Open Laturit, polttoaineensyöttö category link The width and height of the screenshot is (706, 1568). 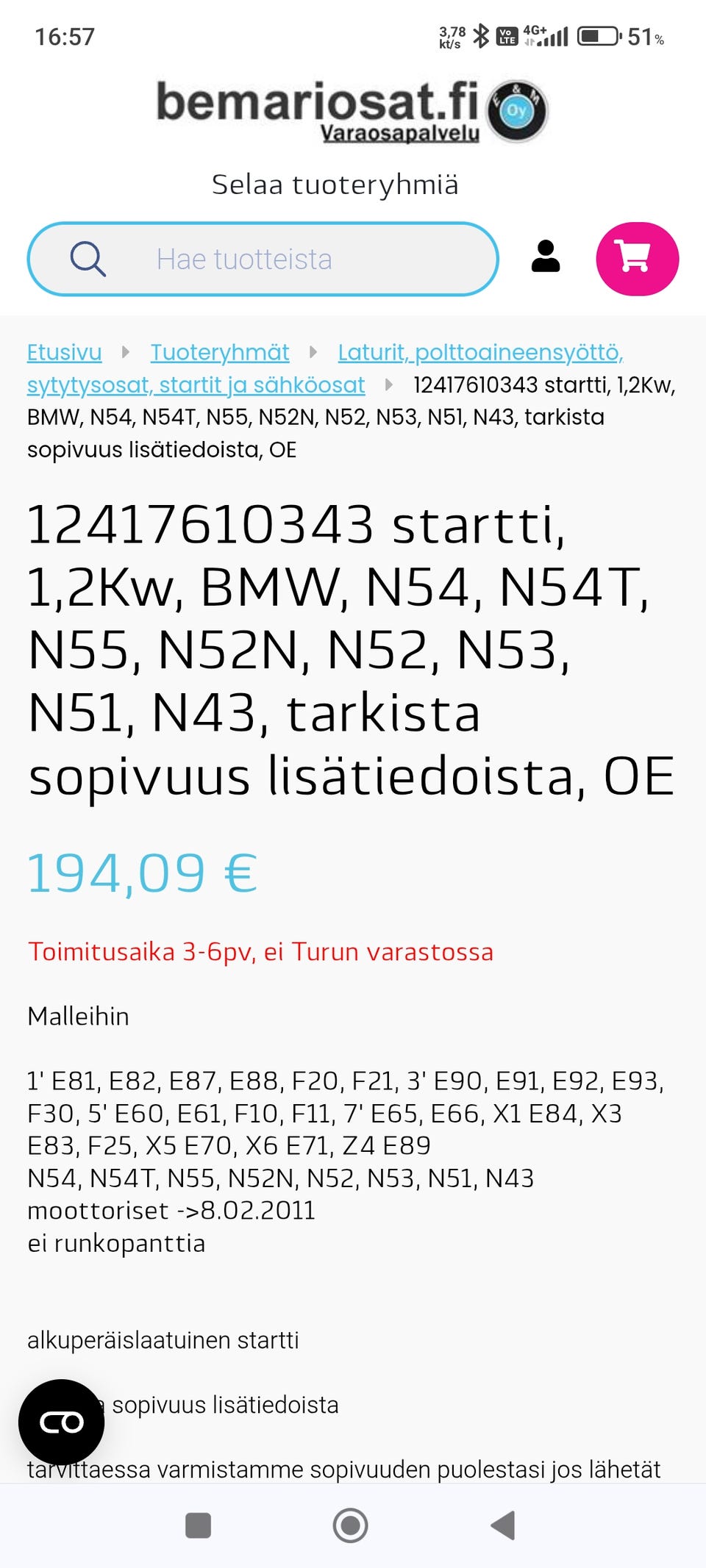[x=479, y=353]
